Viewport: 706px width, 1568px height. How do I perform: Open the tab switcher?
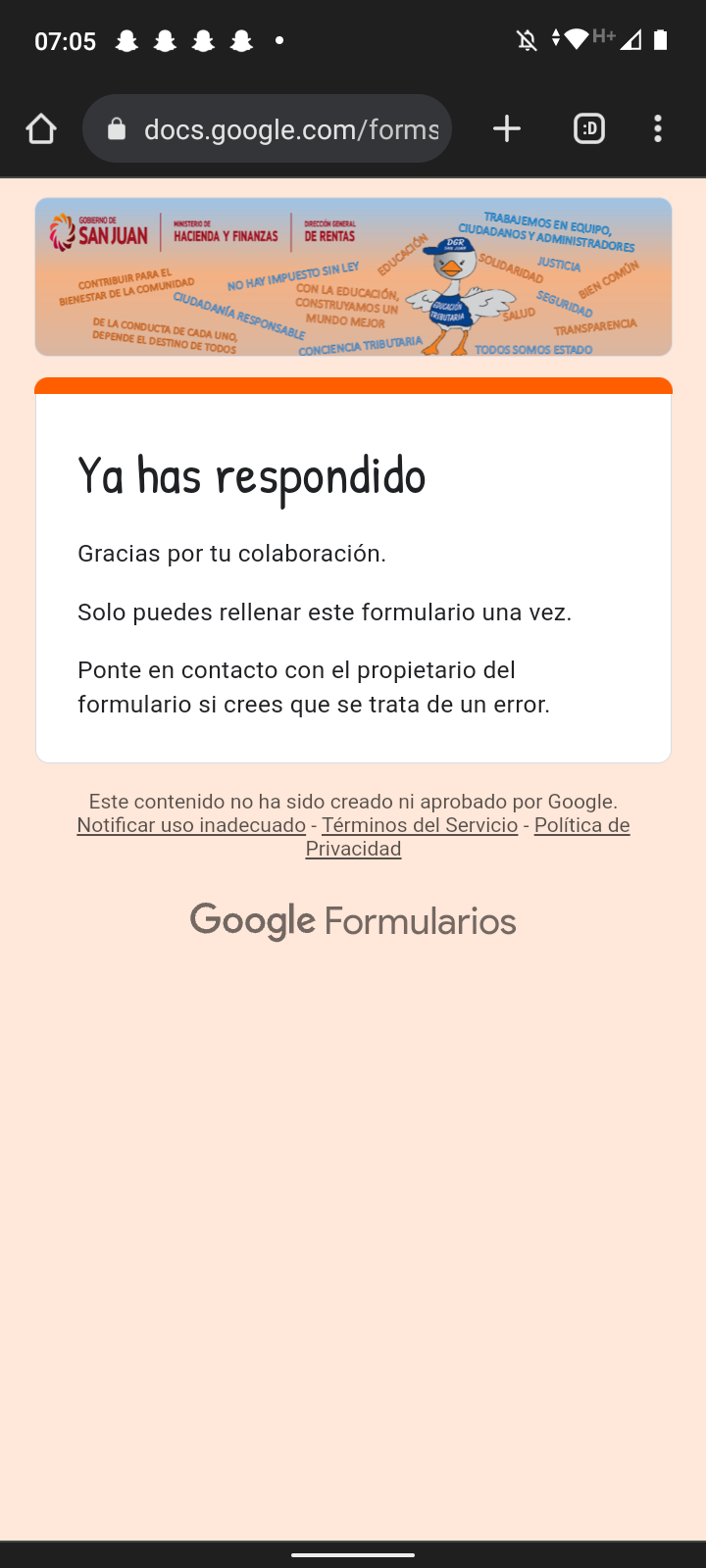[x=588, y=128]
